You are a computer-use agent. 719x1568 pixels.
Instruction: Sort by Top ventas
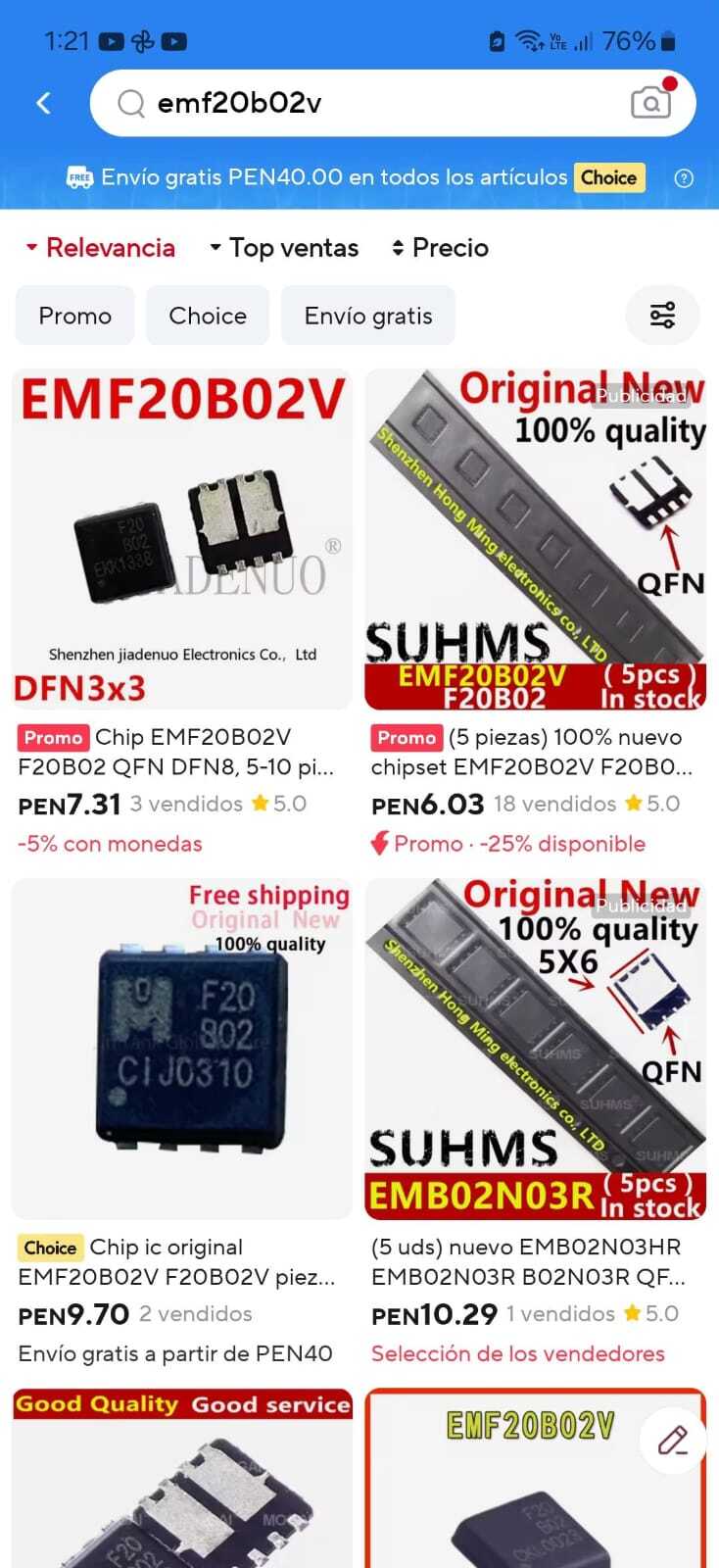pos(284,248)
